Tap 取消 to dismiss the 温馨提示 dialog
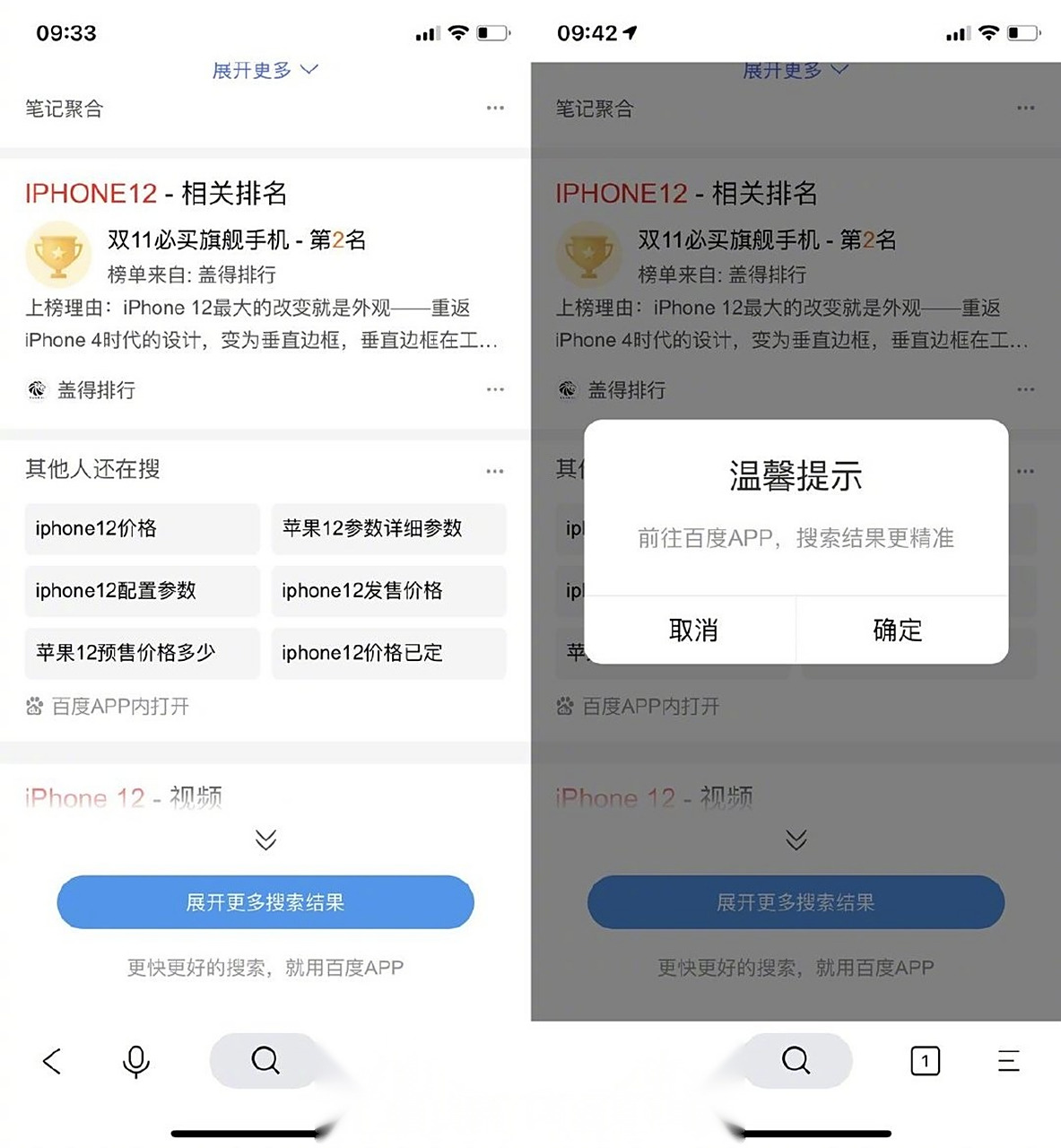The image size is (1061, 1148). [x=692, y=631]
